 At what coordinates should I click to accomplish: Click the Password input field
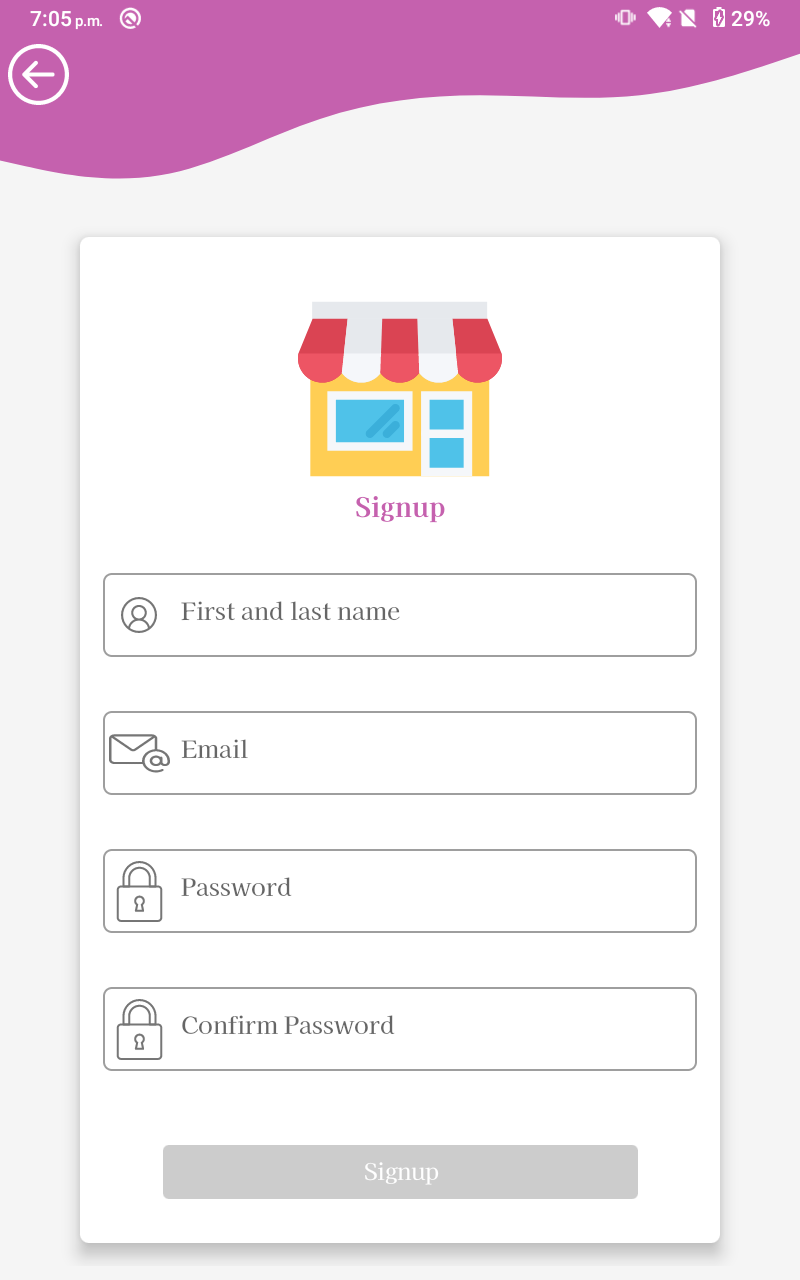pyautogui.click(x=400, y=890)
